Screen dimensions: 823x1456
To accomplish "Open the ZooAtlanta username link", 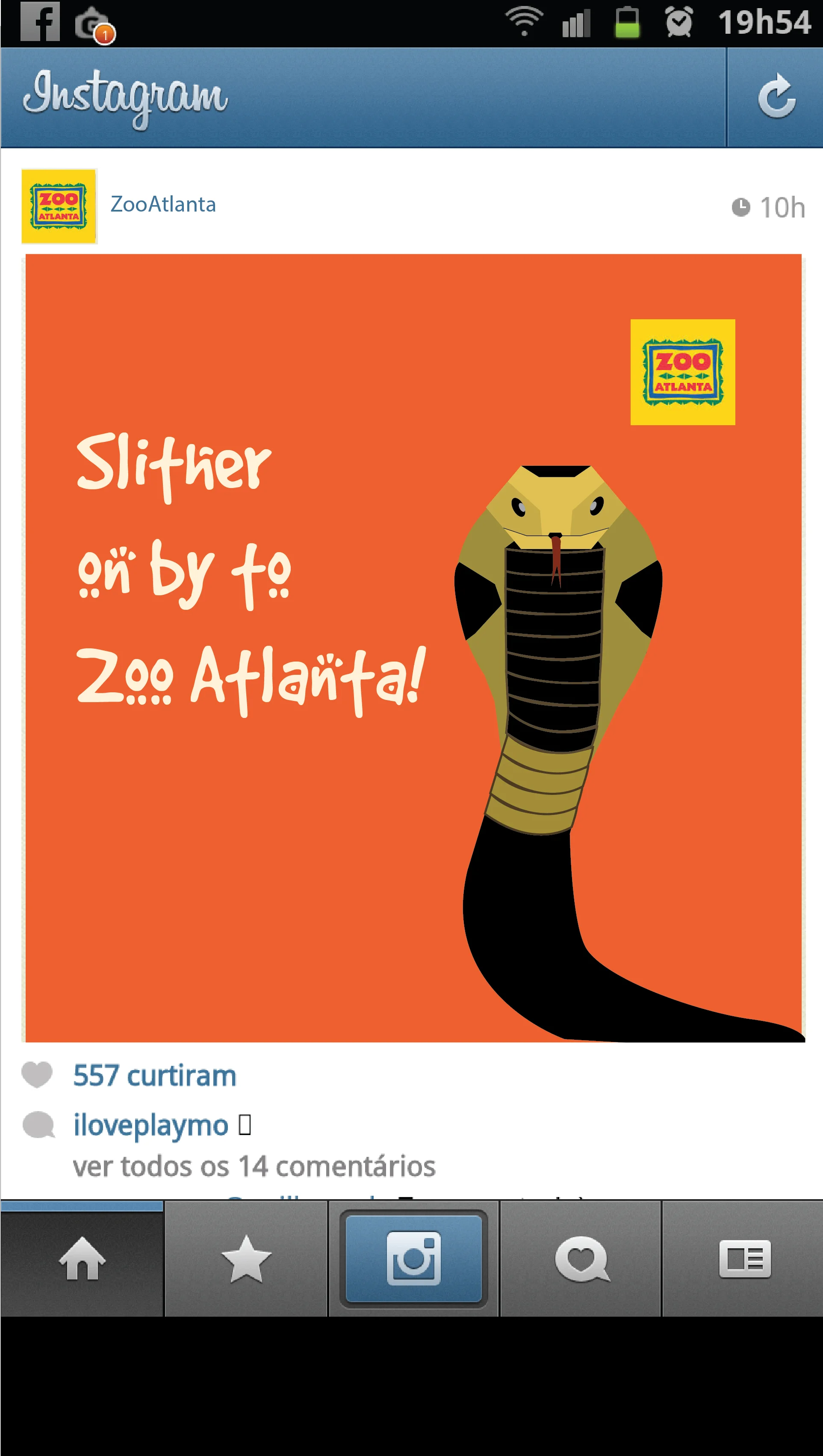I will click(x=163, y=205).
